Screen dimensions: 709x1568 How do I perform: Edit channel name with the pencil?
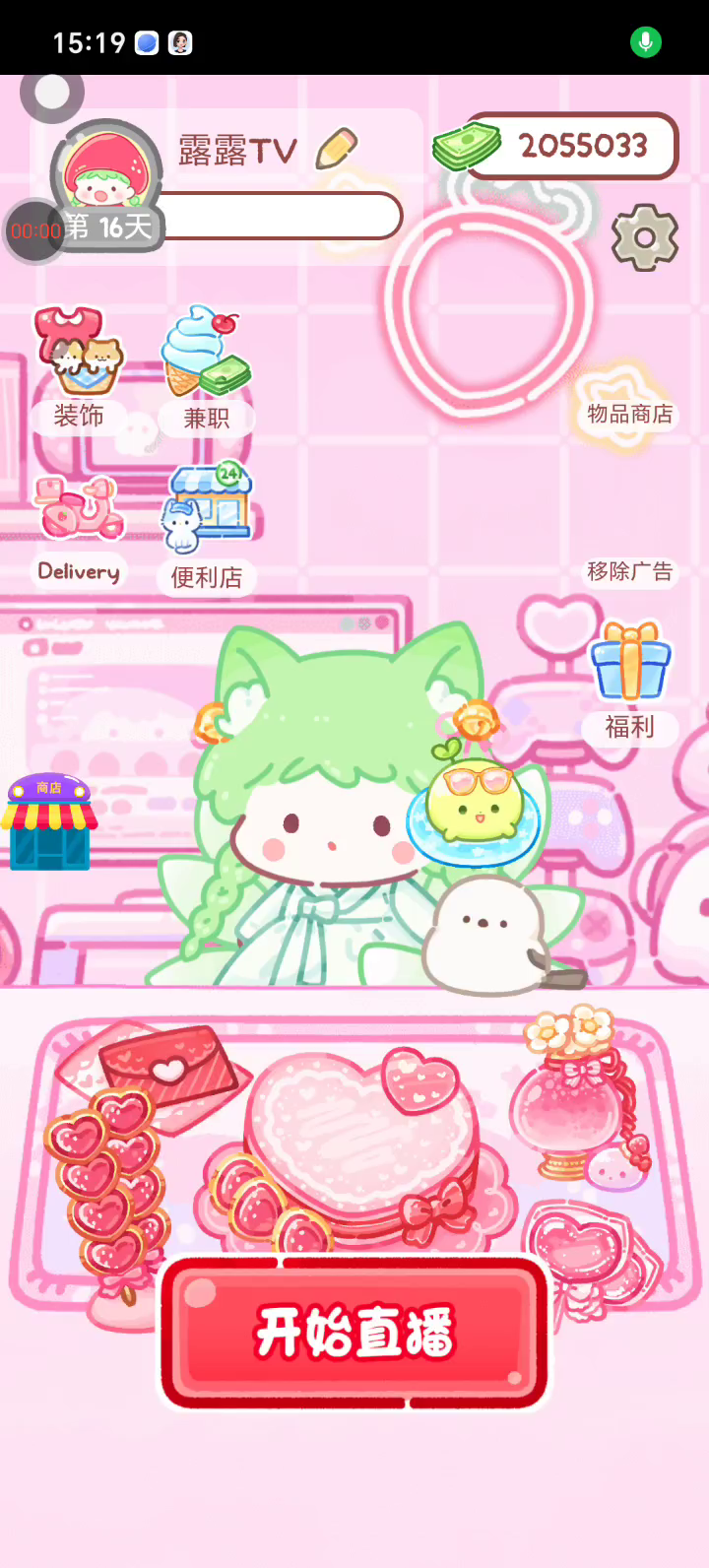pos(337,149)
